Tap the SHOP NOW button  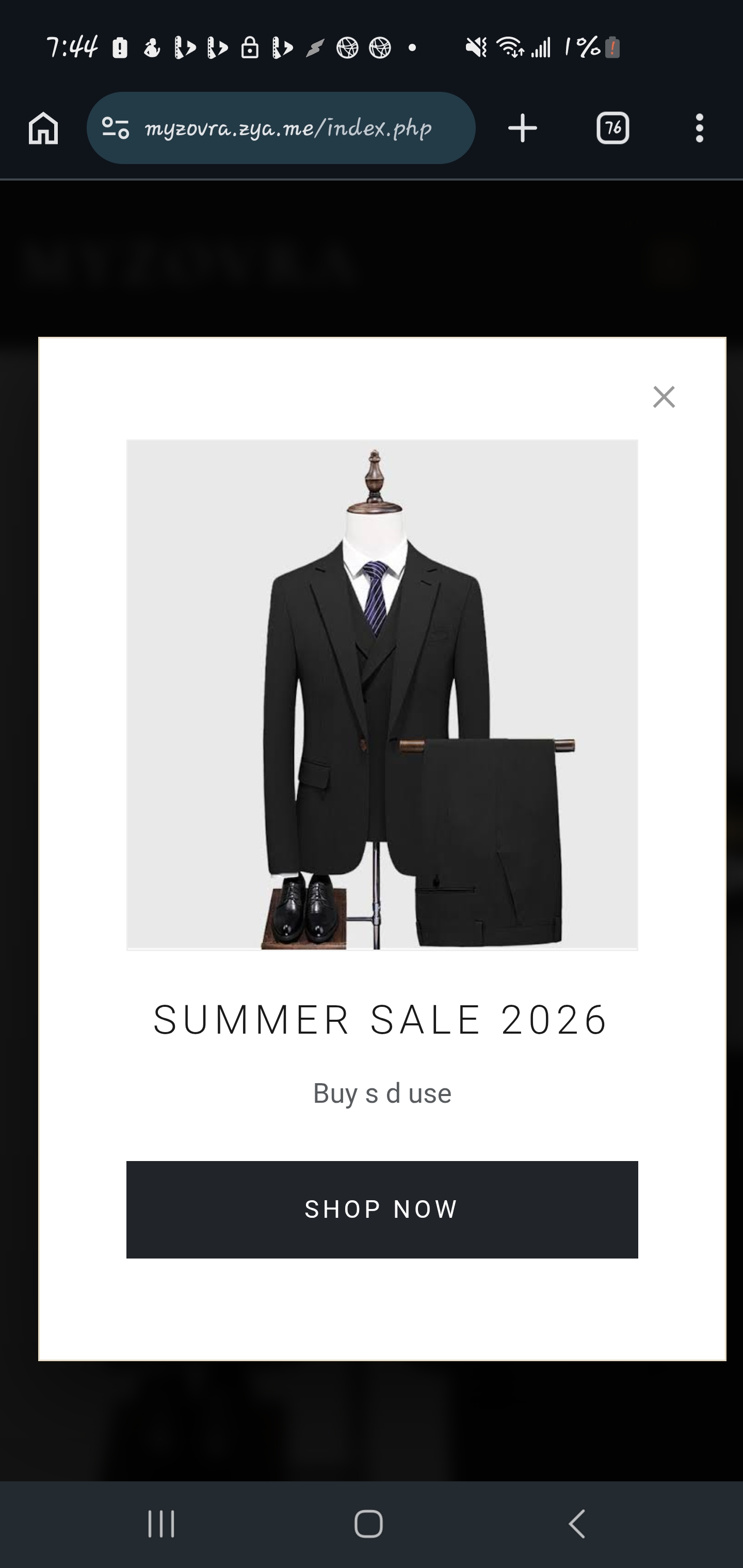[382, 1209]
